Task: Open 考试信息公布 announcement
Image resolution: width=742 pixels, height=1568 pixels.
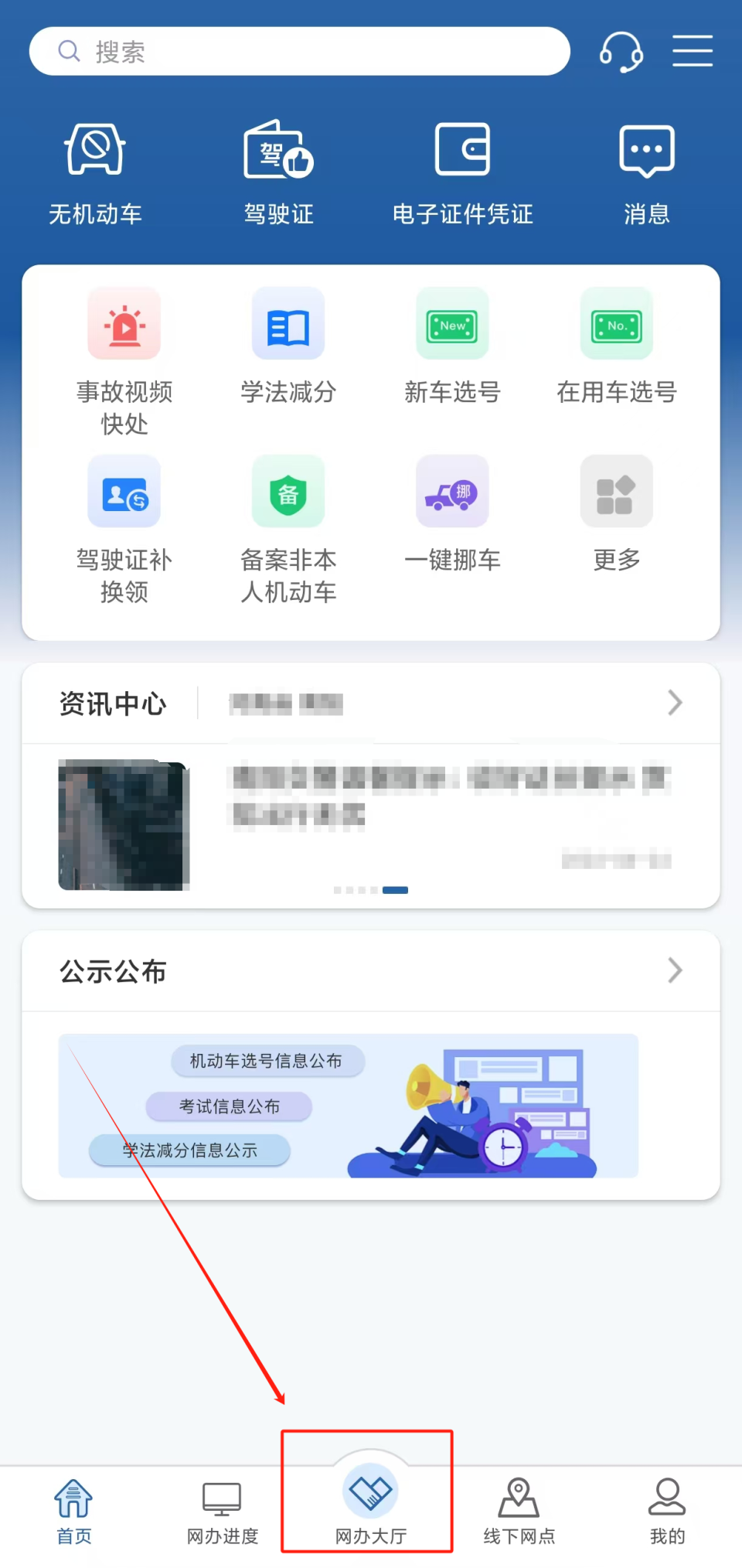Action: click(x=229, y=1106)
